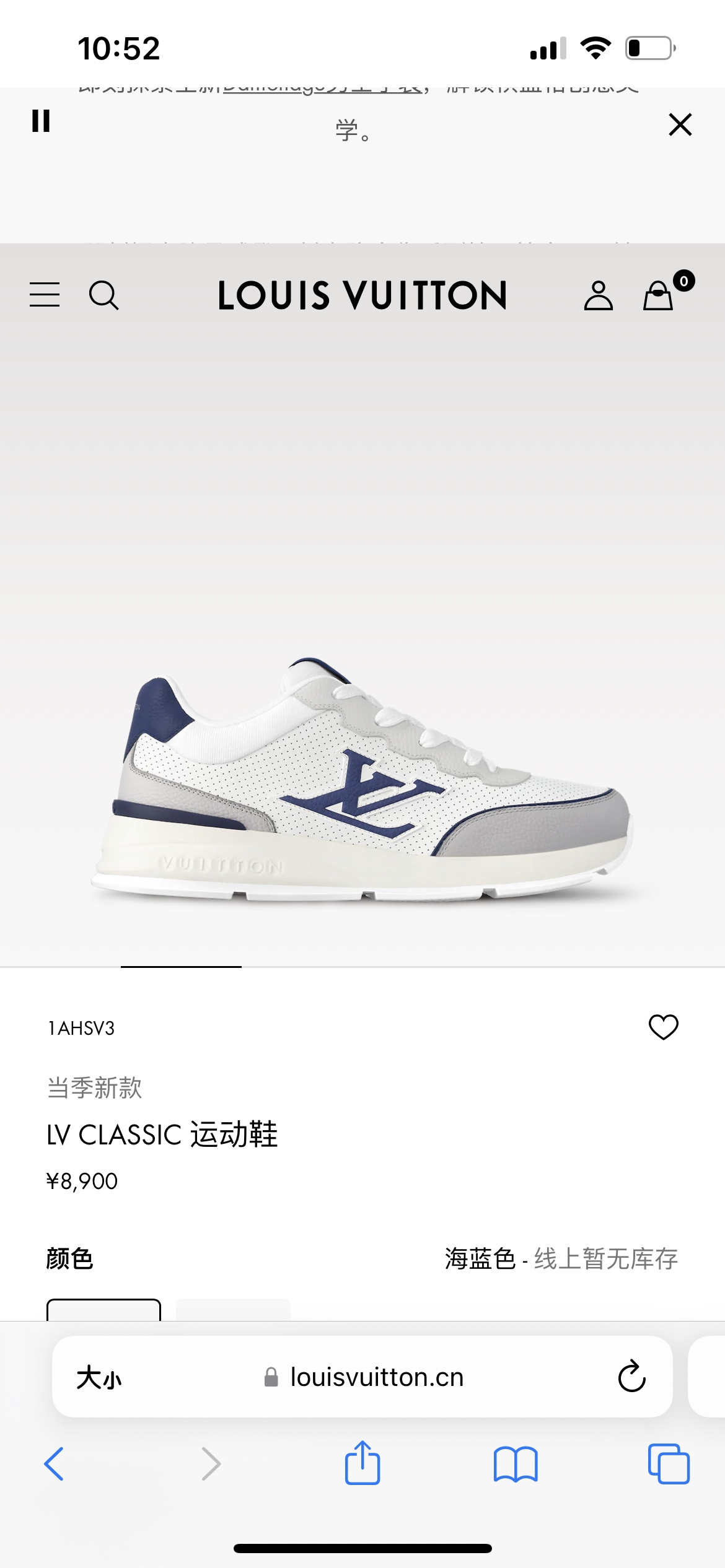This screenshot has height=1568, width=725.
Task: Open the hamburger menu
Action: pyautogui.click(x=45, y=295)
